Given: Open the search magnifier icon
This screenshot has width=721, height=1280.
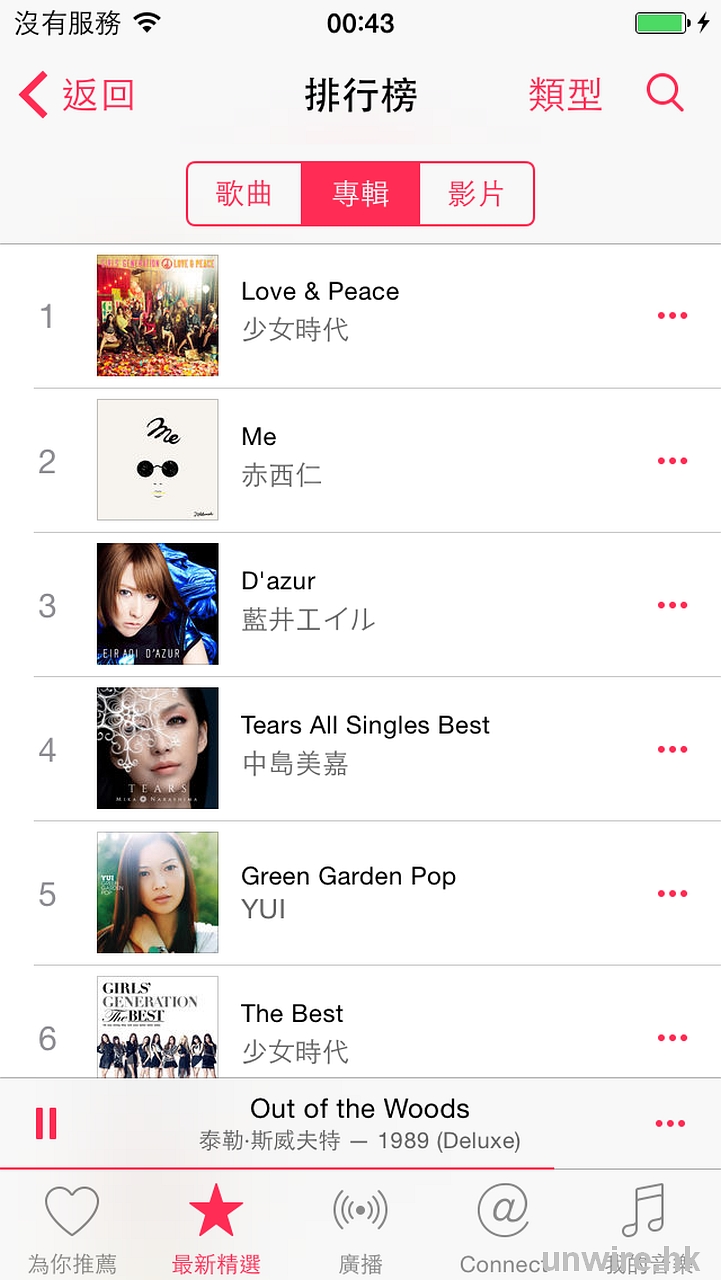Looking at the screenshot, I should pos(665,93).
